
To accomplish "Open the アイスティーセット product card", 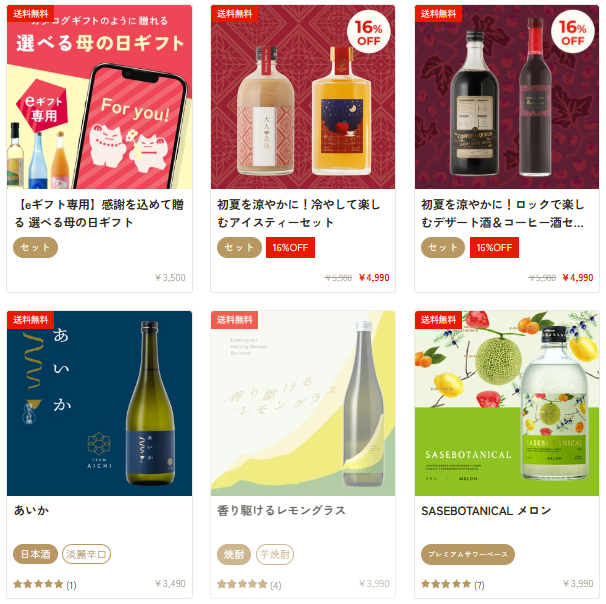I will [303, 98].
